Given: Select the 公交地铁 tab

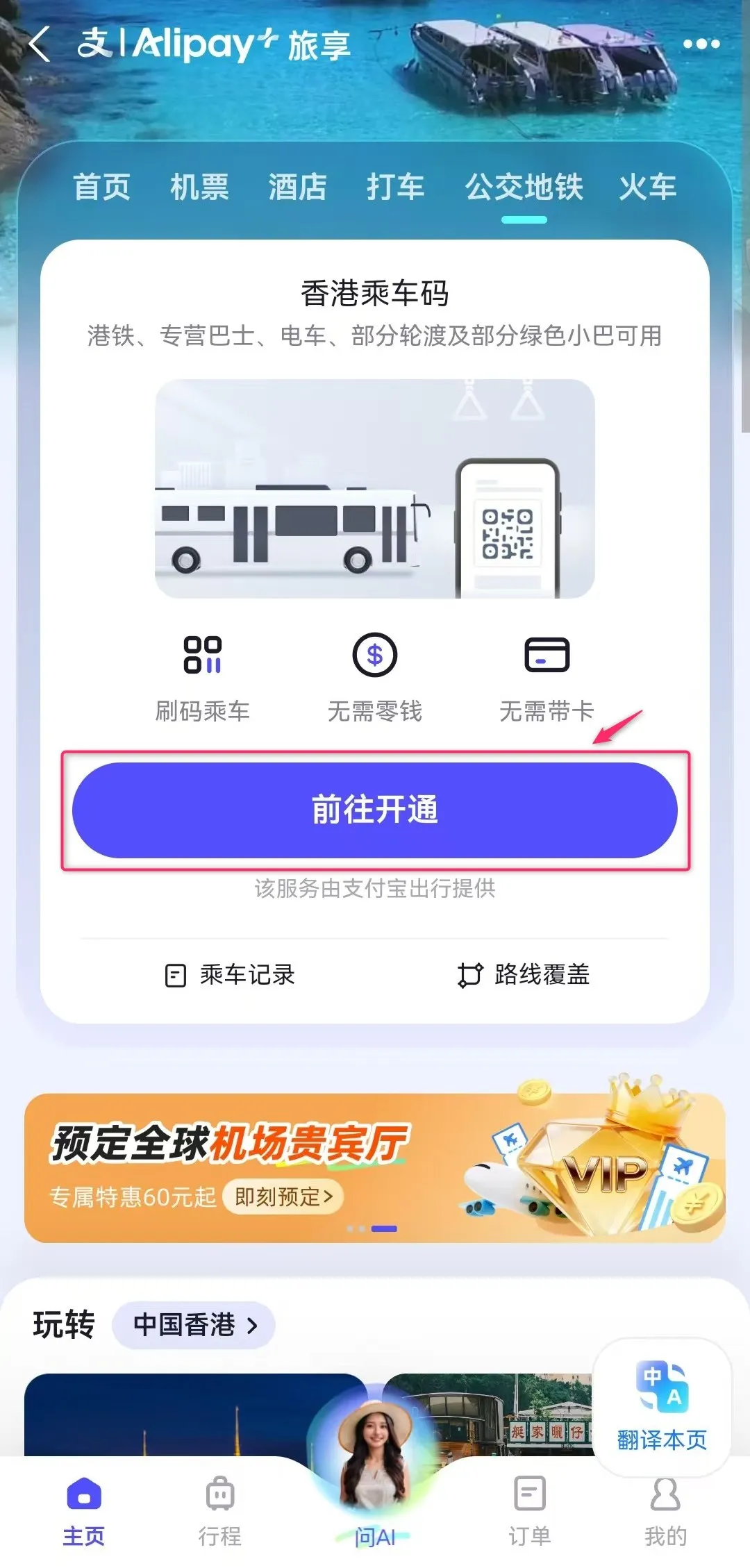Looking at the screenshot, I should pos(524,187).
